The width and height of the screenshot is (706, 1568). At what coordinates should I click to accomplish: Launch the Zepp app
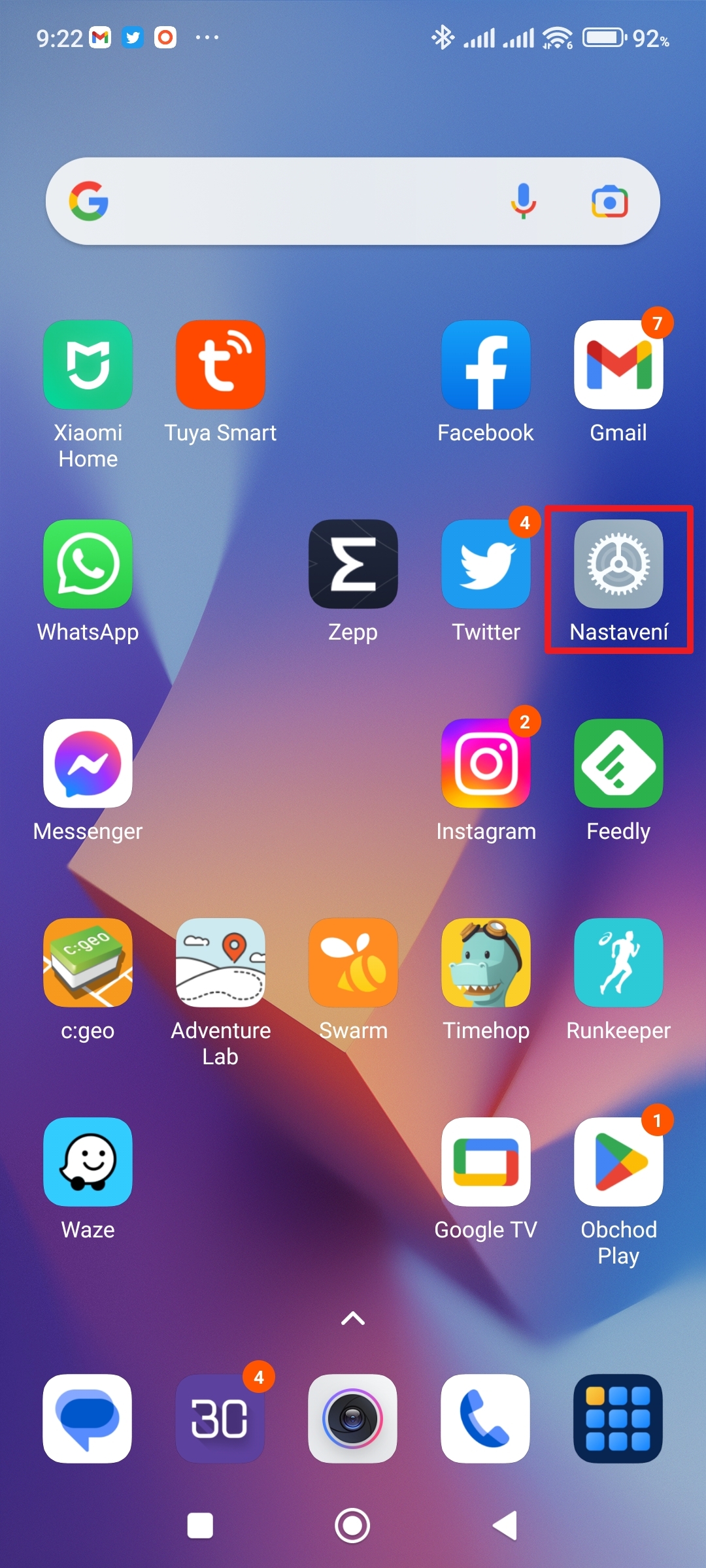[353, 564]
